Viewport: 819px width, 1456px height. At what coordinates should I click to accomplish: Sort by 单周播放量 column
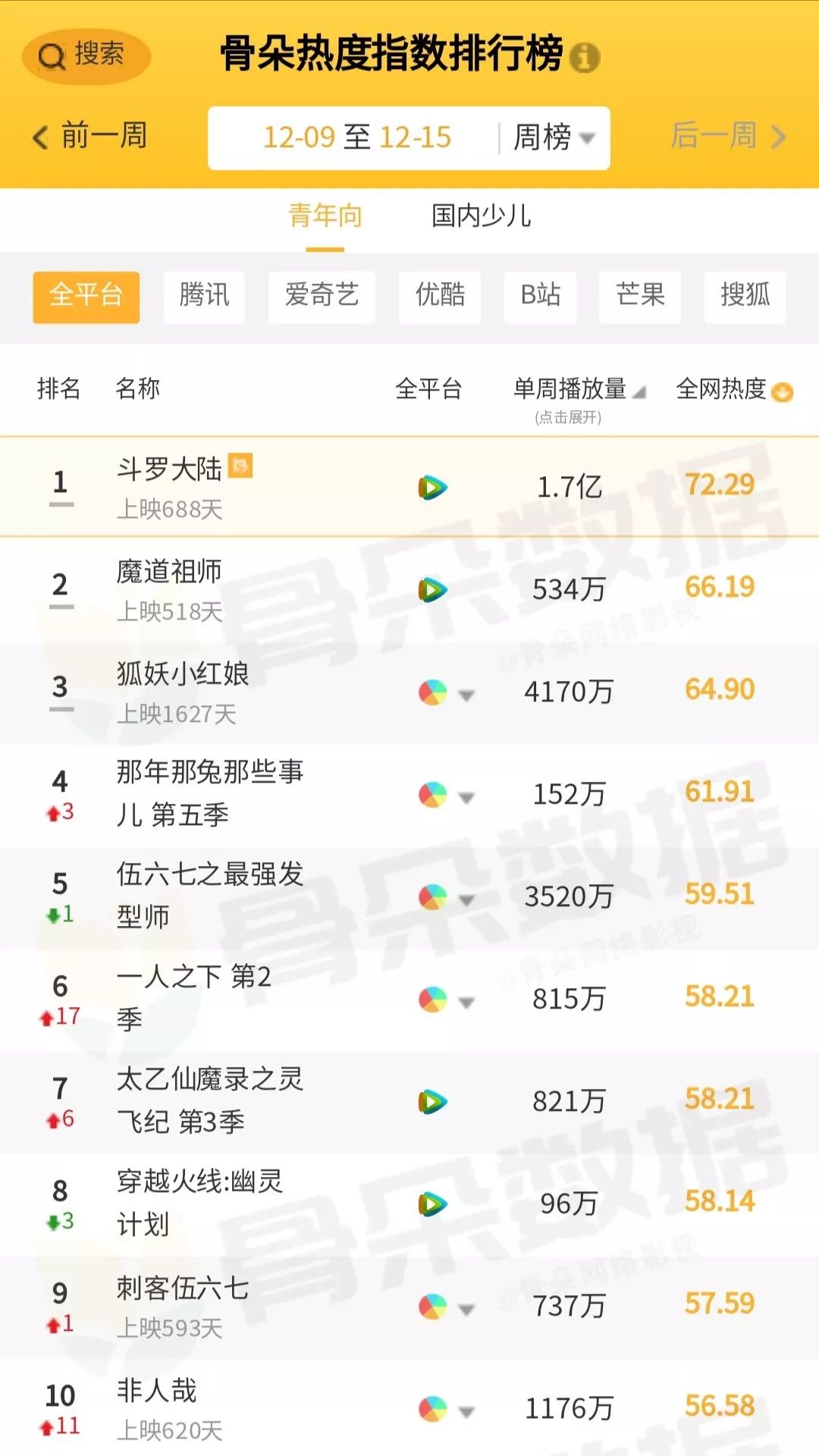point(579,390)
